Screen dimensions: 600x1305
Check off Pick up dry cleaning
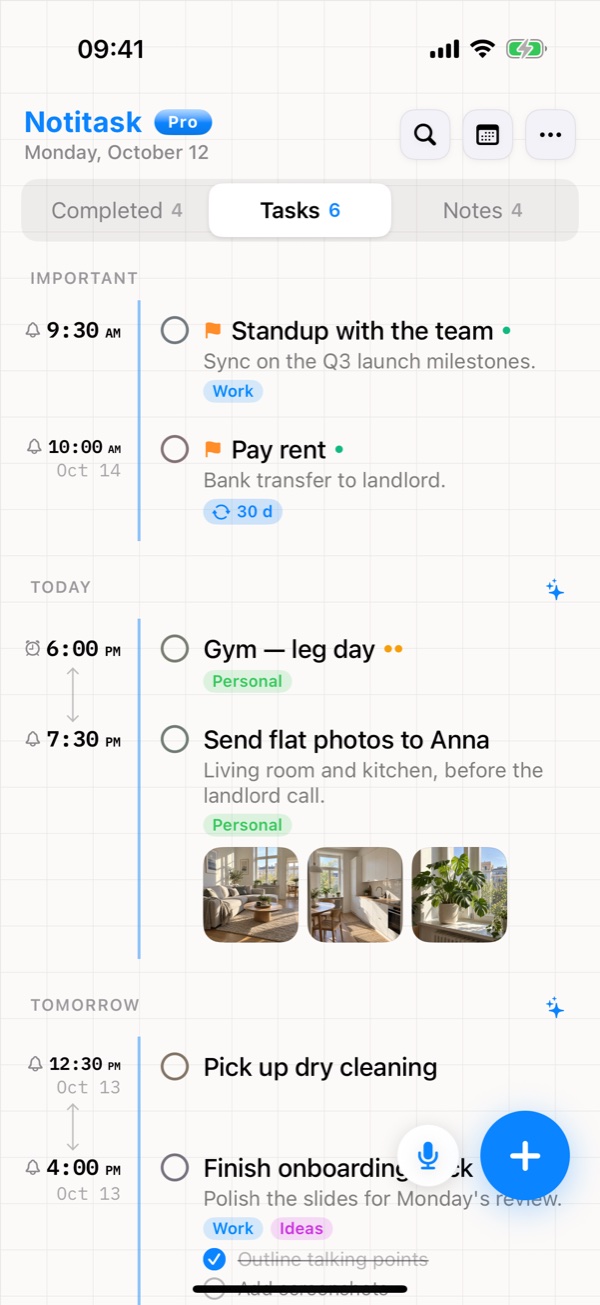[x=175, y=1067]
